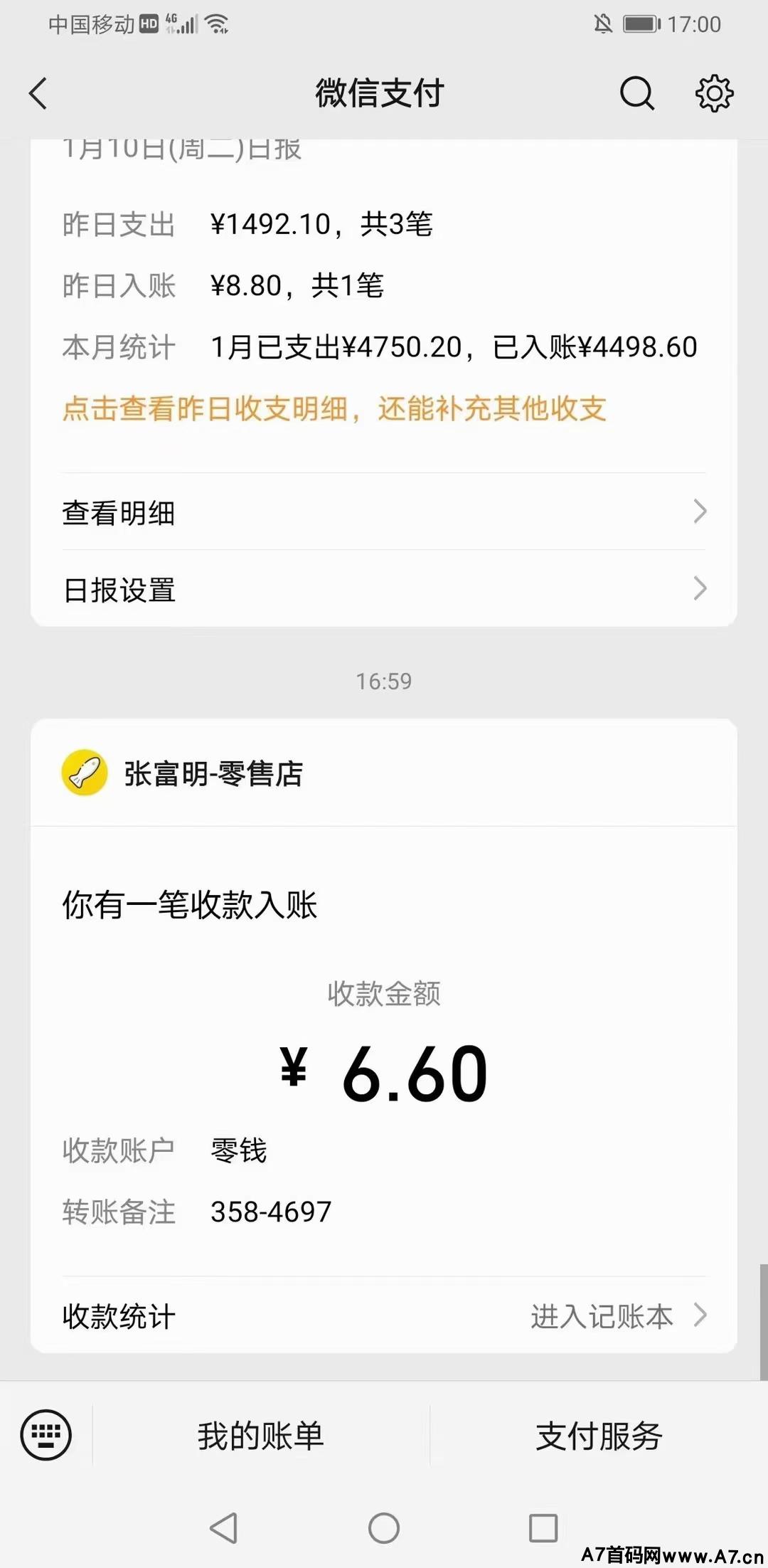This screenshot has height=1568, width=768.
Task: Go back from WeChat Pay chat
Action: tap(38, 93)
